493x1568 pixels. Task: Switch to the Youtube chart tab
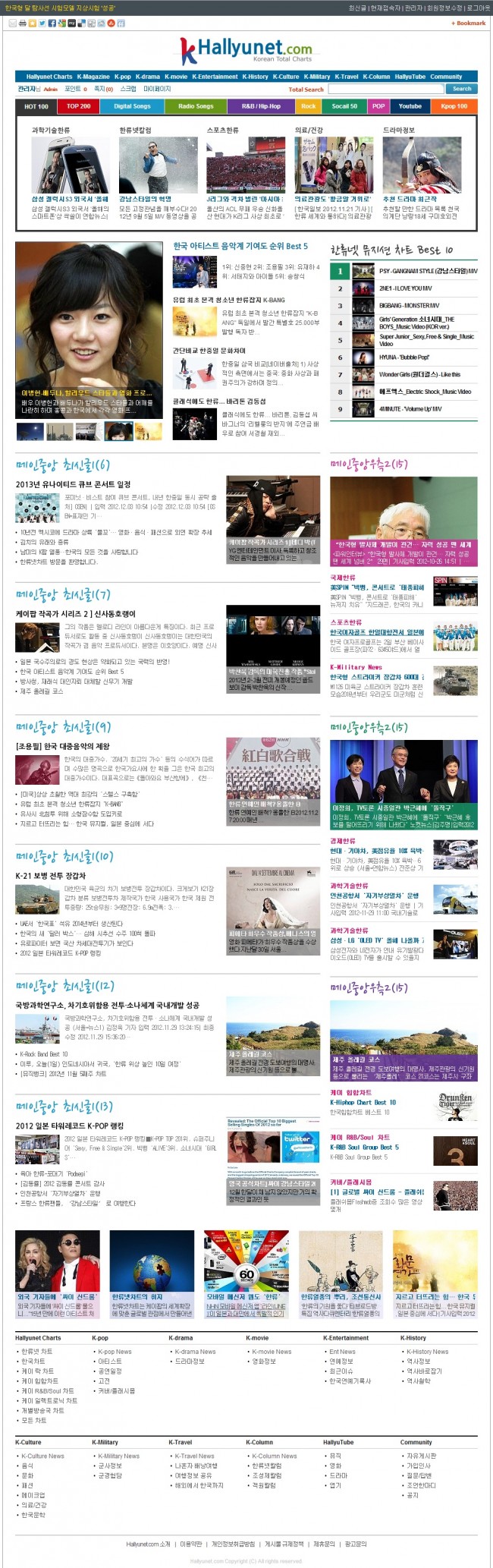pyautogui.click(x=410, y=106)
